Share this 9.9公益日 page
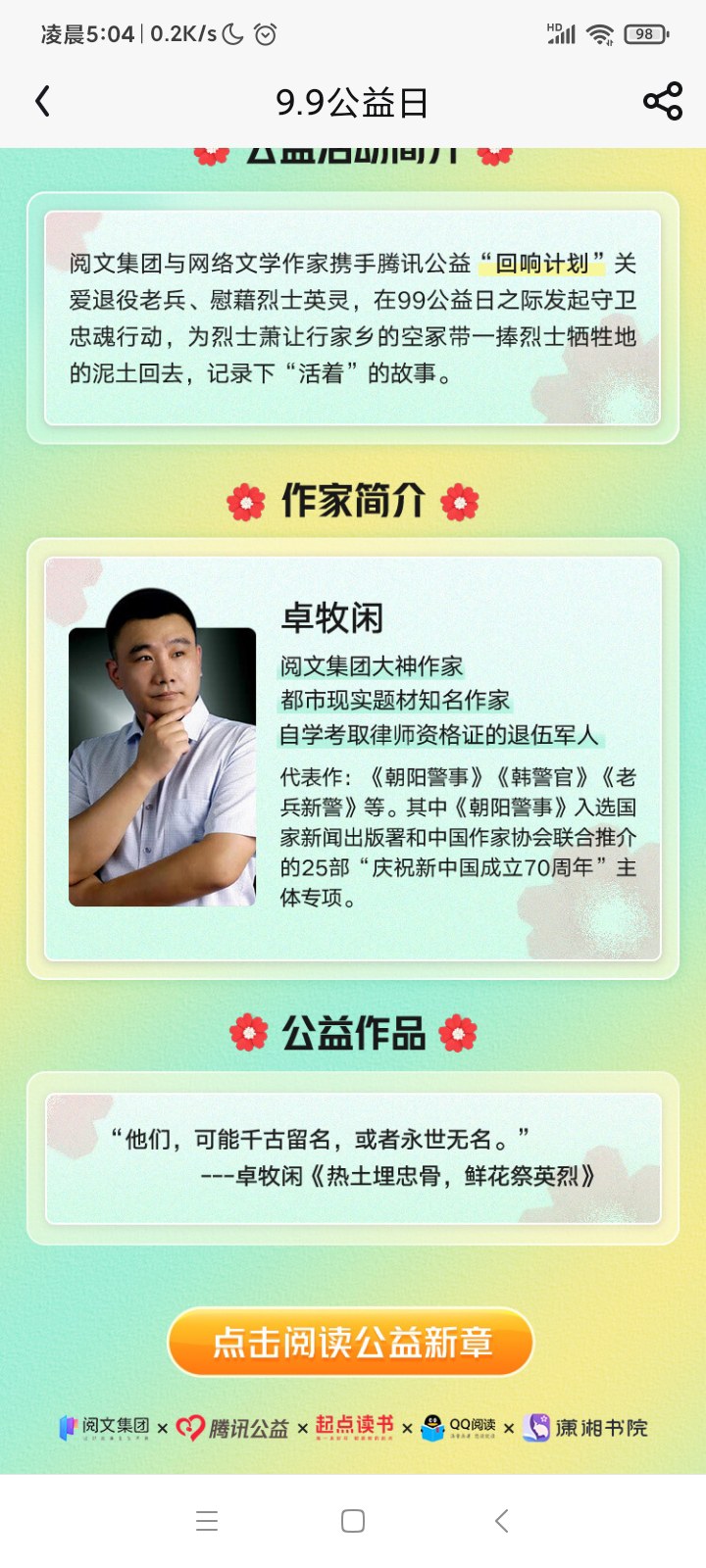 click(662, 101)
